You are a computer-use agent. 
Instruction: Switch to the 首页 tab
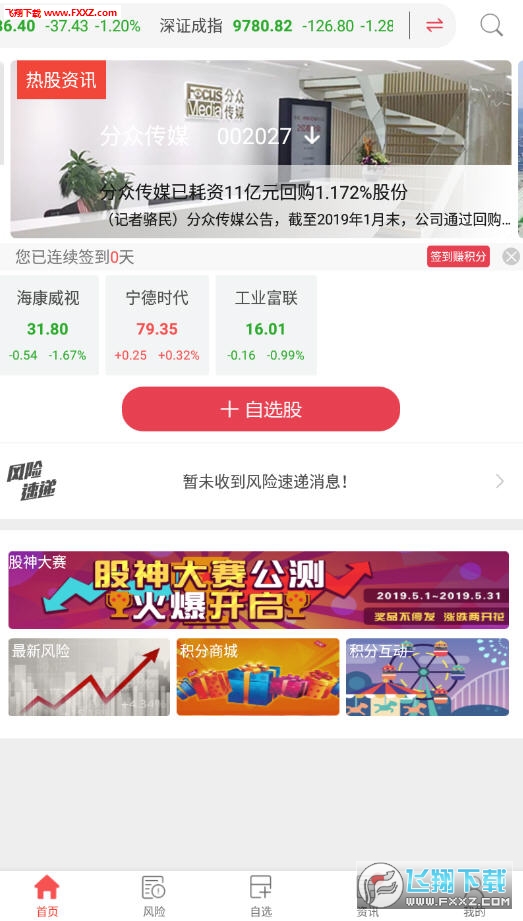[x=47, y=896]
